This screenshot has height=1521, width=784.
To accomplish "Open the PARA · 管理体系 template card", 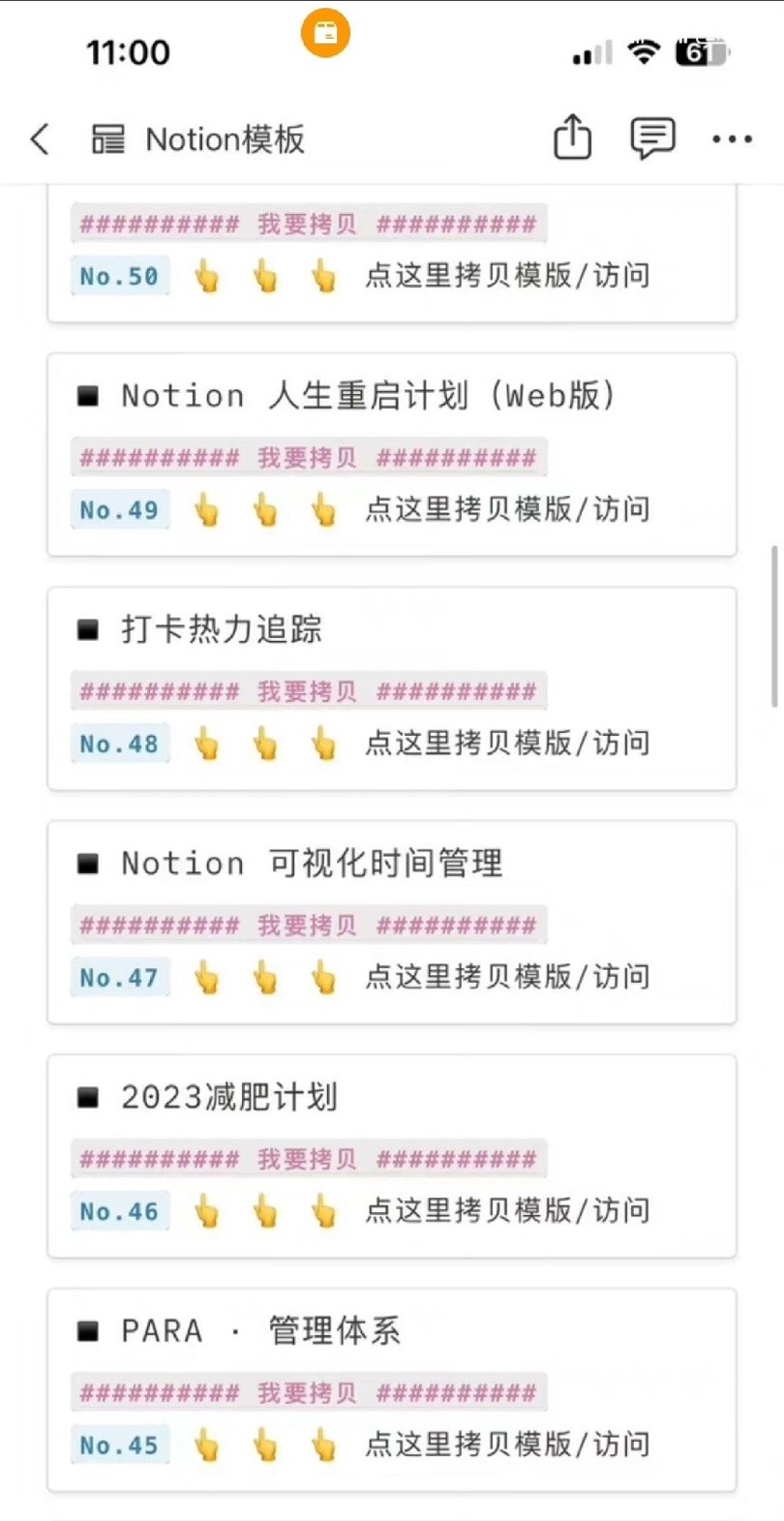I will coord(260,1331).
